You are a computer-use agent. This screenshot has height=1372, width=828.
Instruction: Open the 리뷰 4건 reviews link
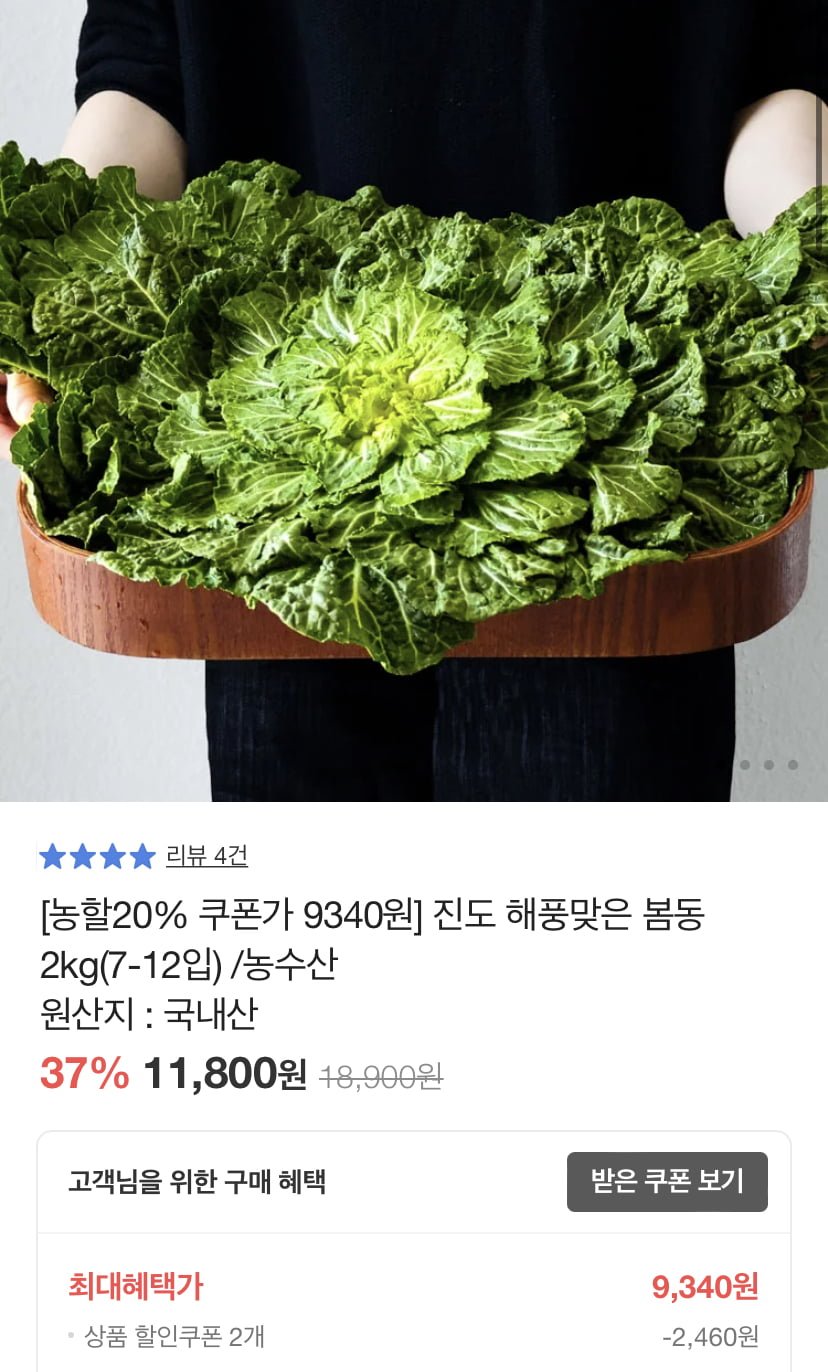(206, 856)
